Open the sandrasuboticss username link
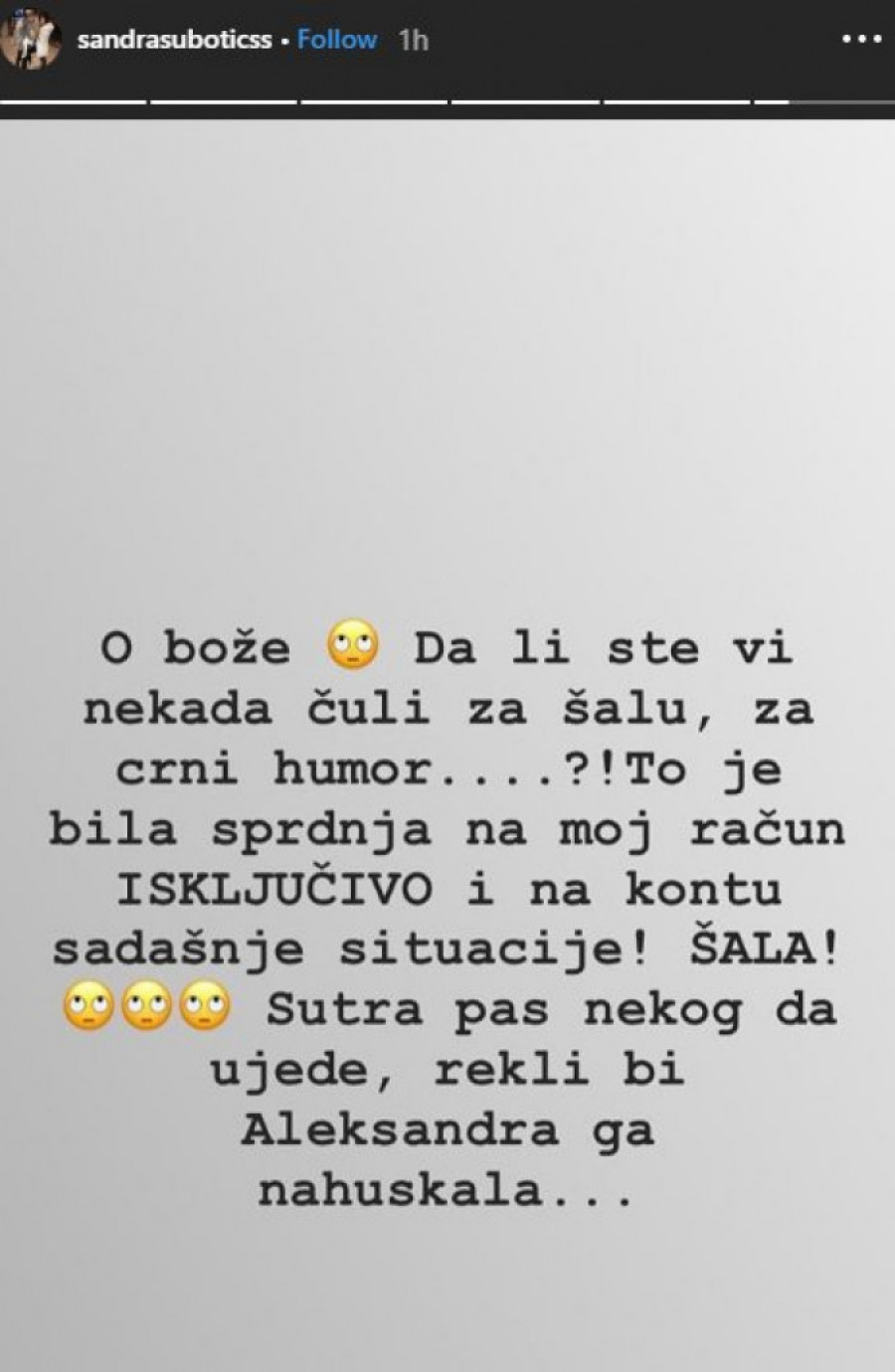This screenshot has height=1372, width=895. coord(173,41)
